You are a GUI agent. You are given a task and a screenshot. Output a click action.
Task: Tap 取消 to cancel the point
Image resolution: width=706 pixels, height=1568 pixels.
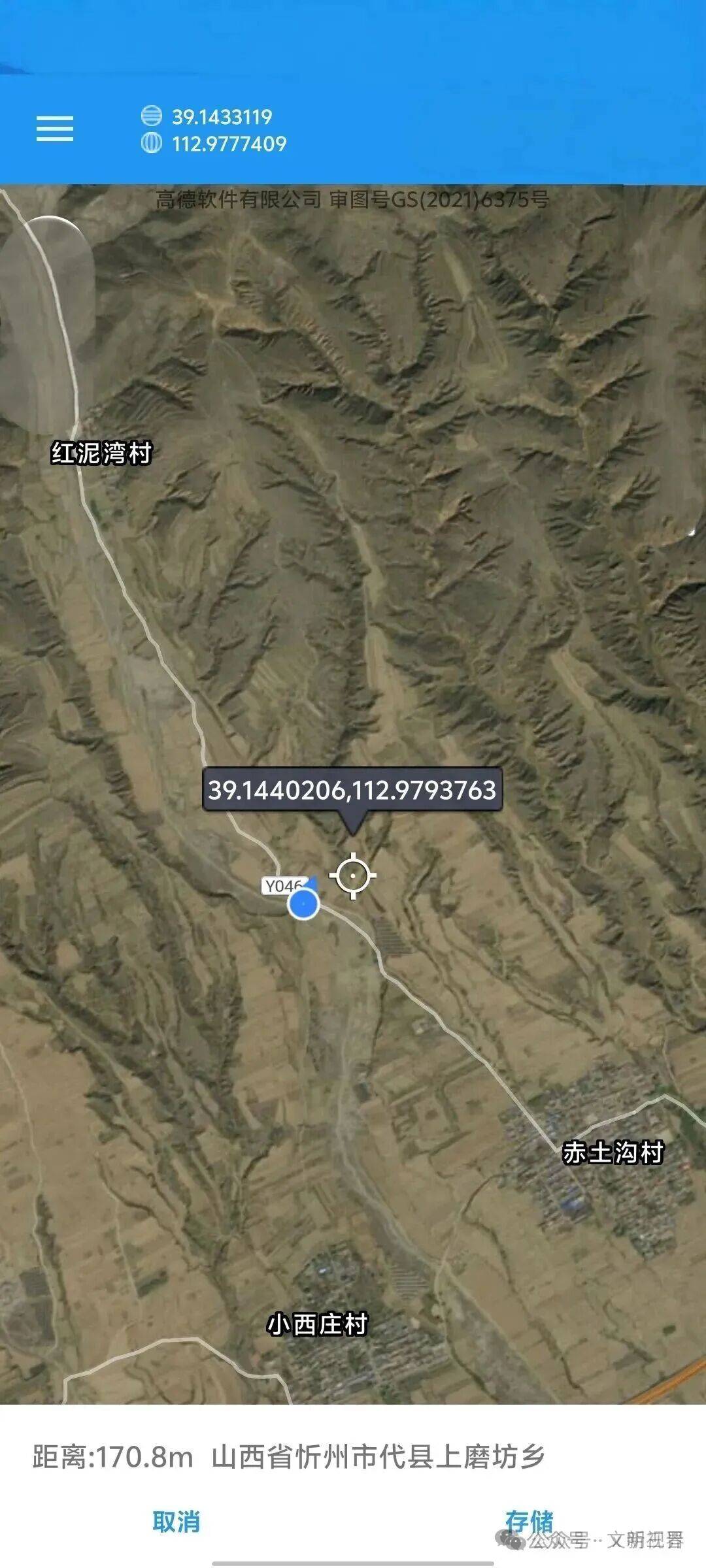(176, 1522)
